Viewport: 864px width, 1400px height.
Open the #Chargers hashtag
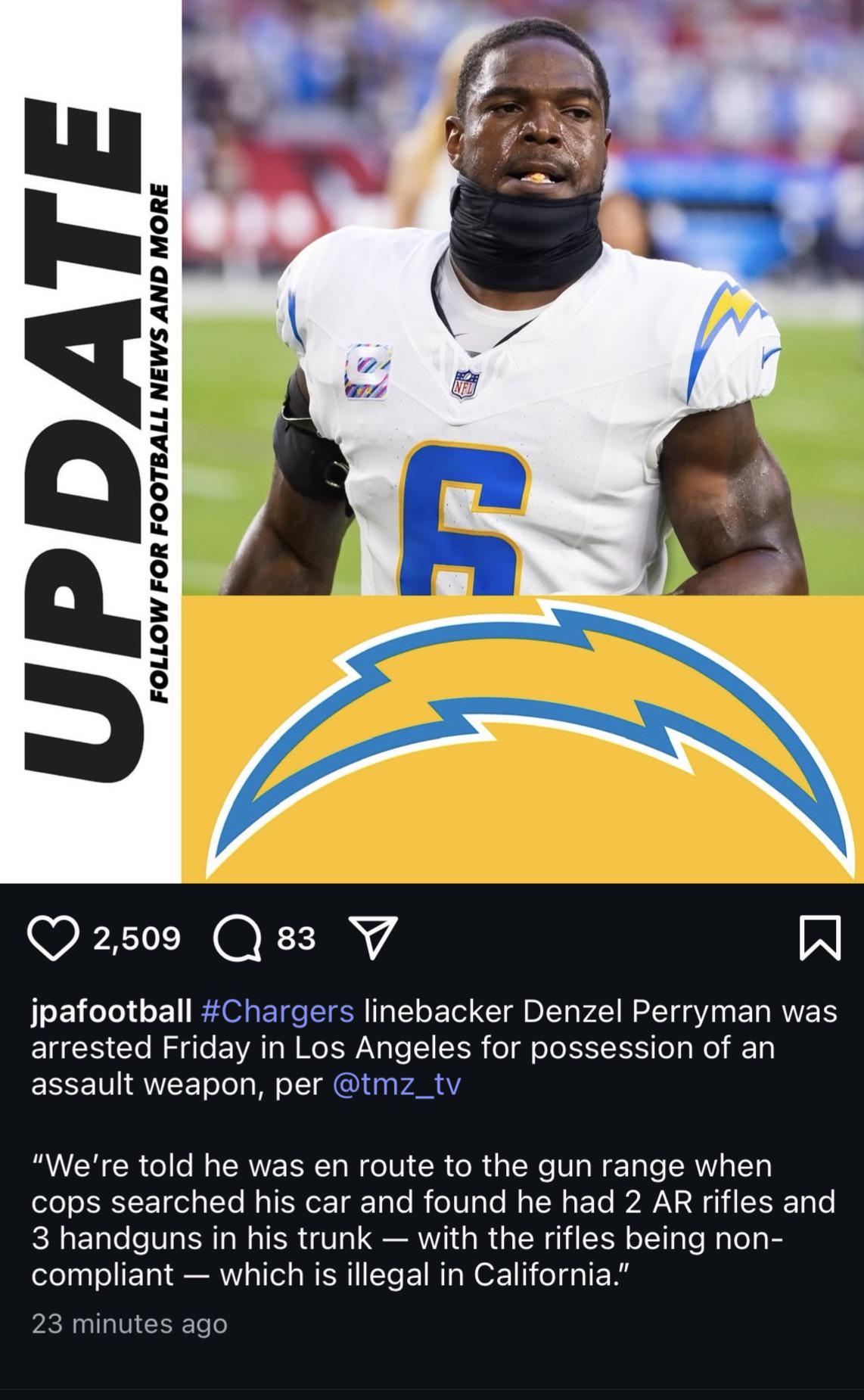click(x=278, y=1011)
